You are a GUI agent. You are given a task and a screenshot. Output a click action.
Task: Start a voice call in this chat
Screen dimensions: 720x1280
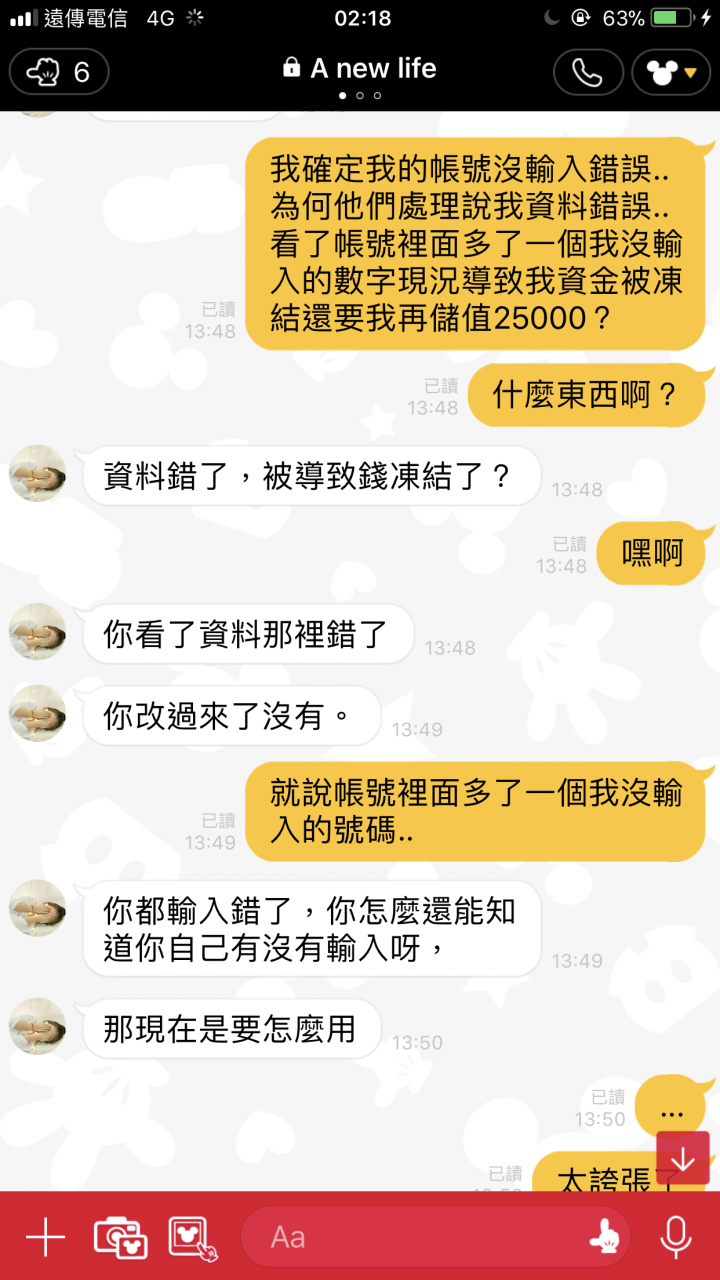(587, 72)
